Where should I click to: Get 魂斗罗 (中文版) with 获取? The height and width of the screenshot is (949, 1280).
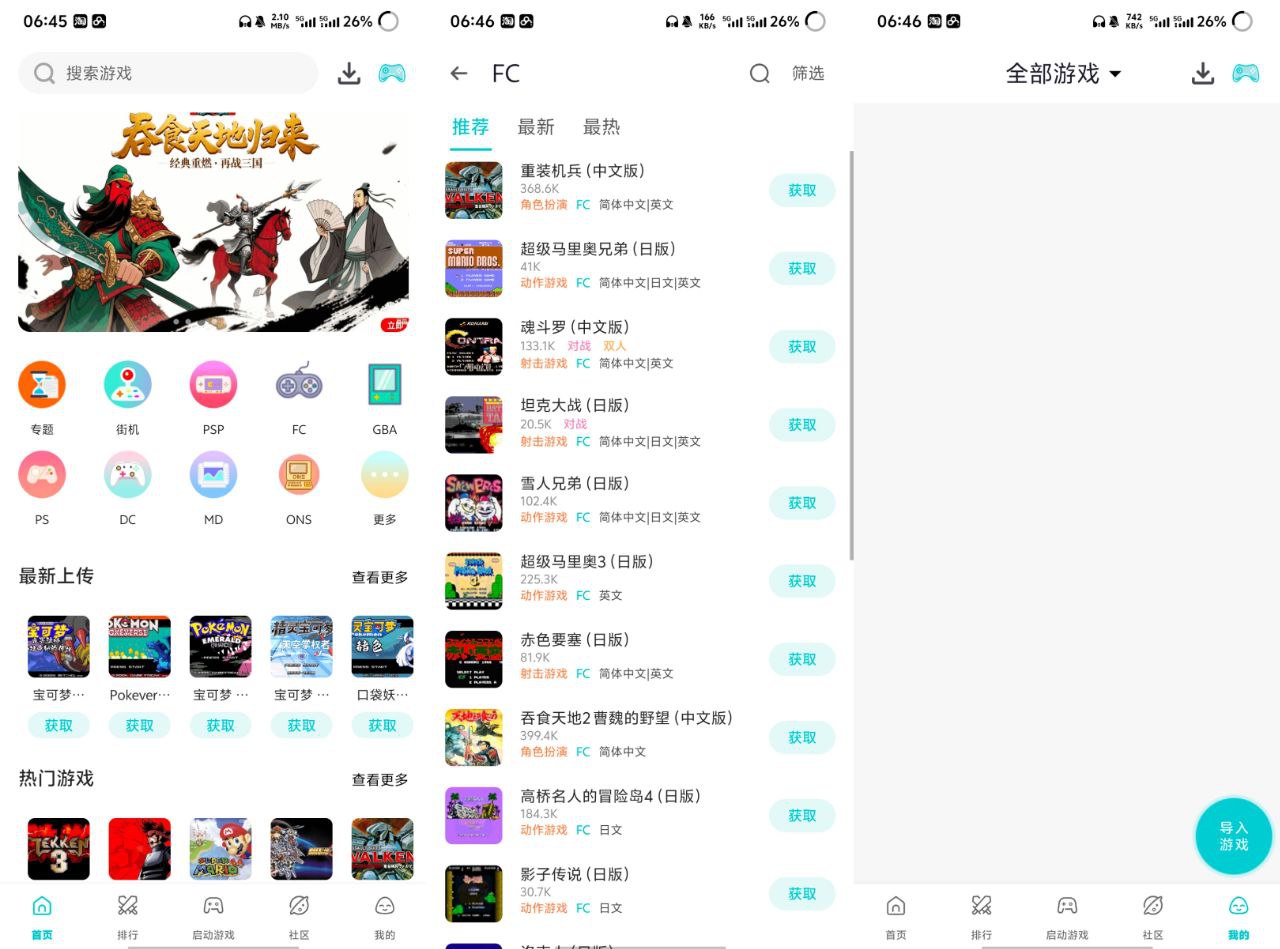point(802,347)
